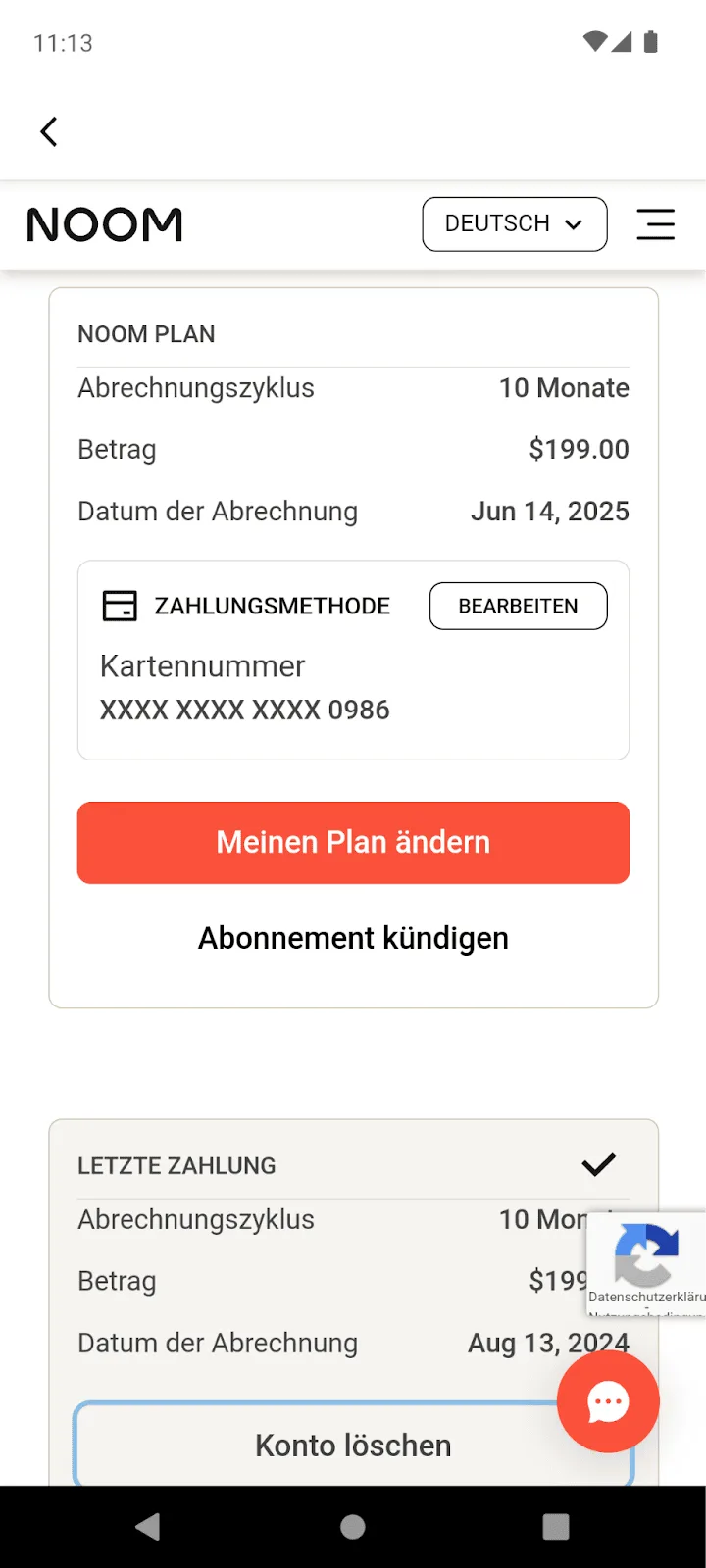The width and height of the screenshot is (706, 1568).
Task: Tap Abonnement kündigen
Action: (353, 938)
